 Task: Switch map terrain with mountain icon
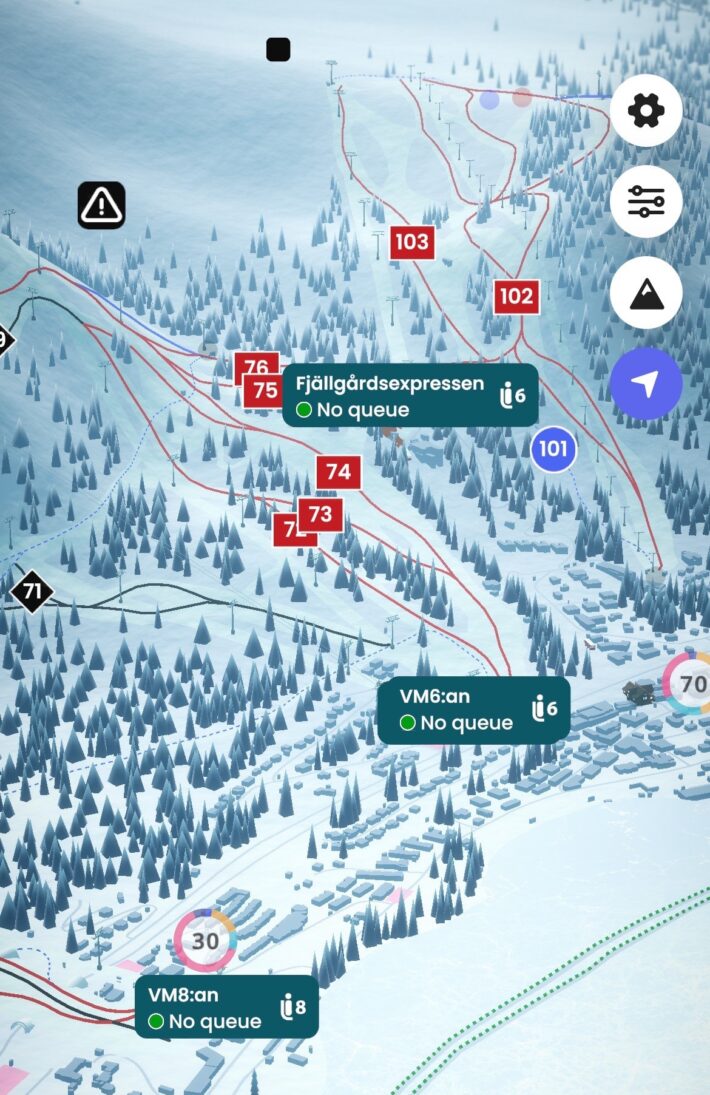[x=646, y=292]
